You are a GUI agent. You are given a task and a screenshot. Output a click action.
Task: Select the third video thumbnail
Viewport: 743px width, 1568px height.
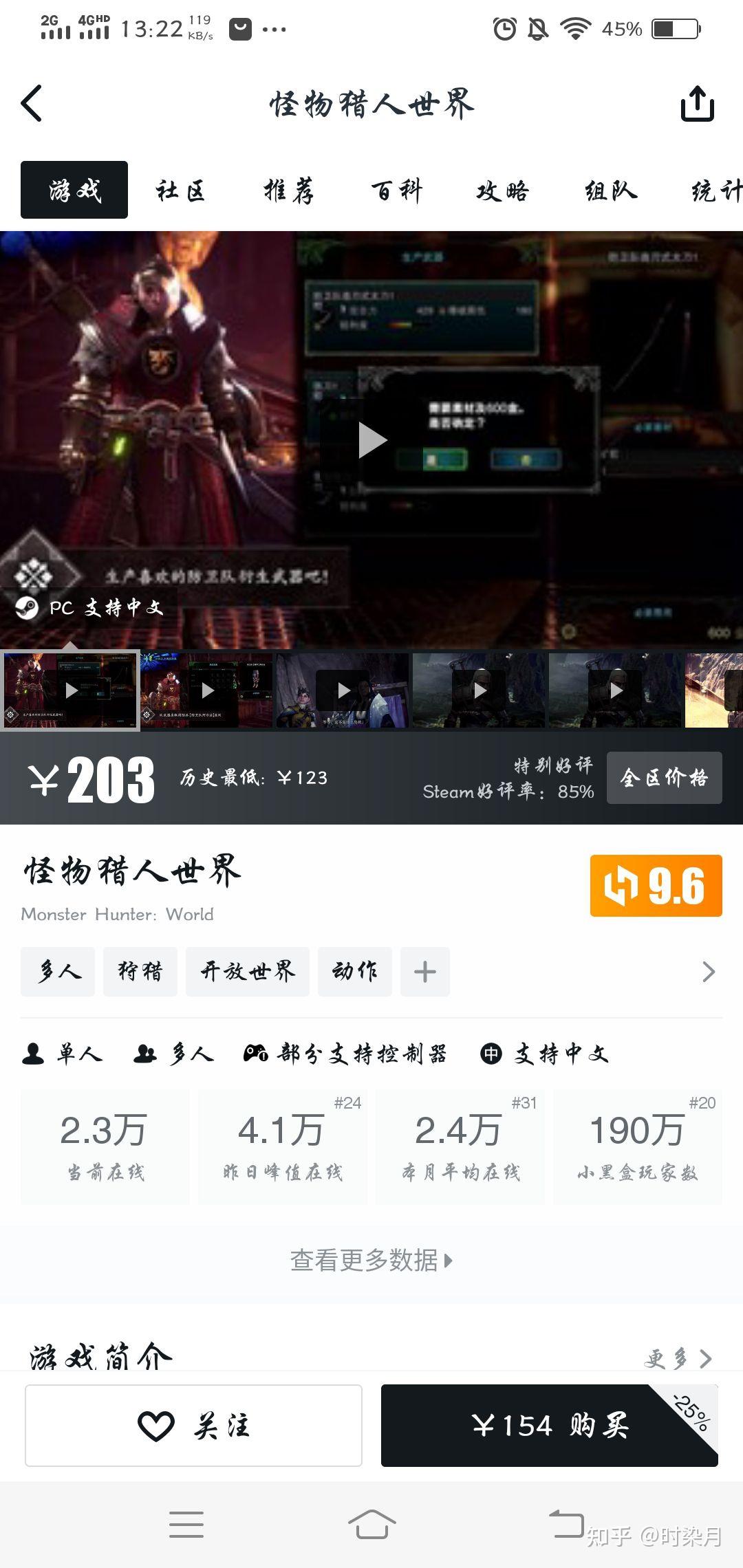click(343, 690)
